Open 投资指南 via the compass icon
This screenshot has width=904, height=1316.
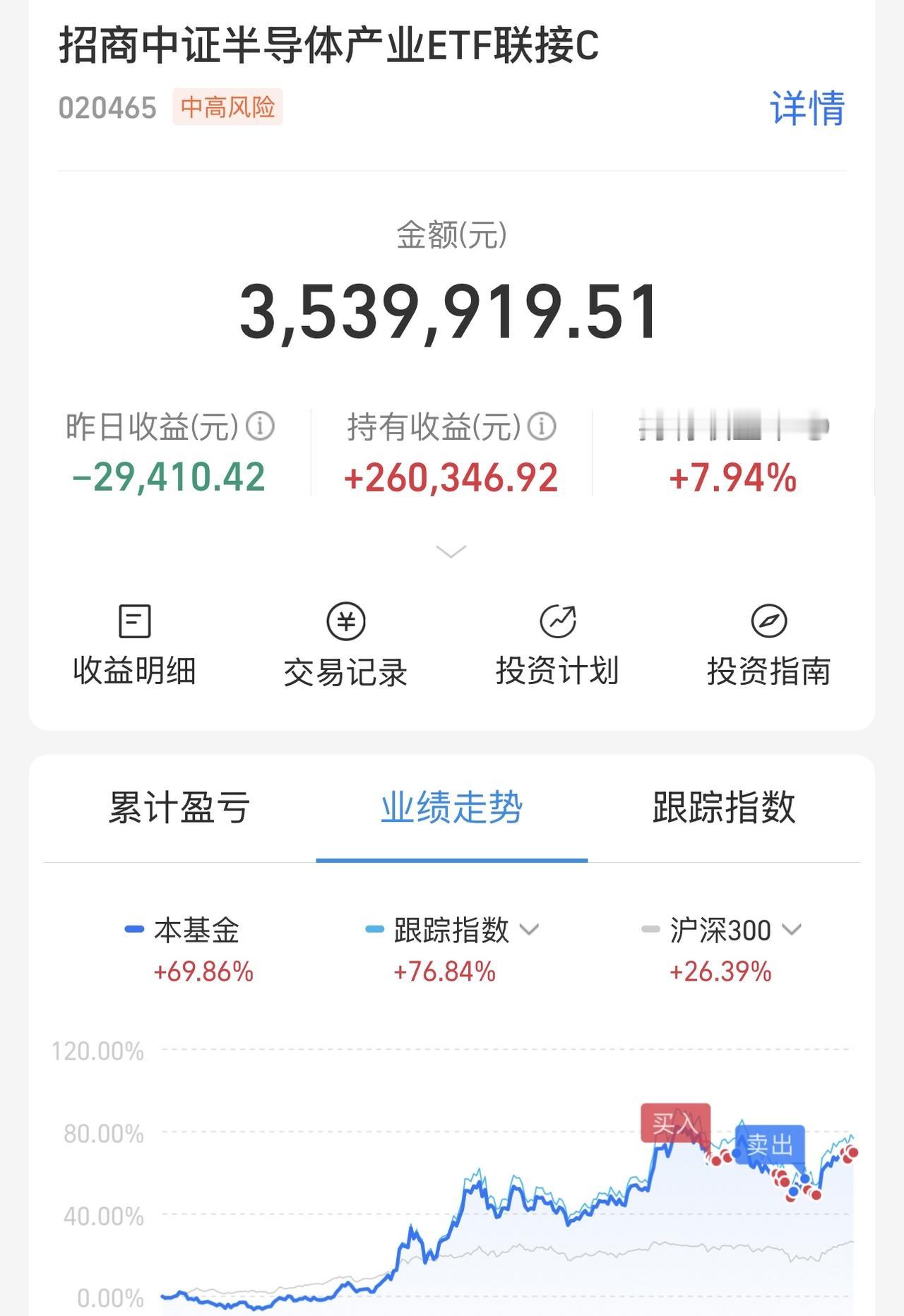pyautogui.click(x=770, y=621)
